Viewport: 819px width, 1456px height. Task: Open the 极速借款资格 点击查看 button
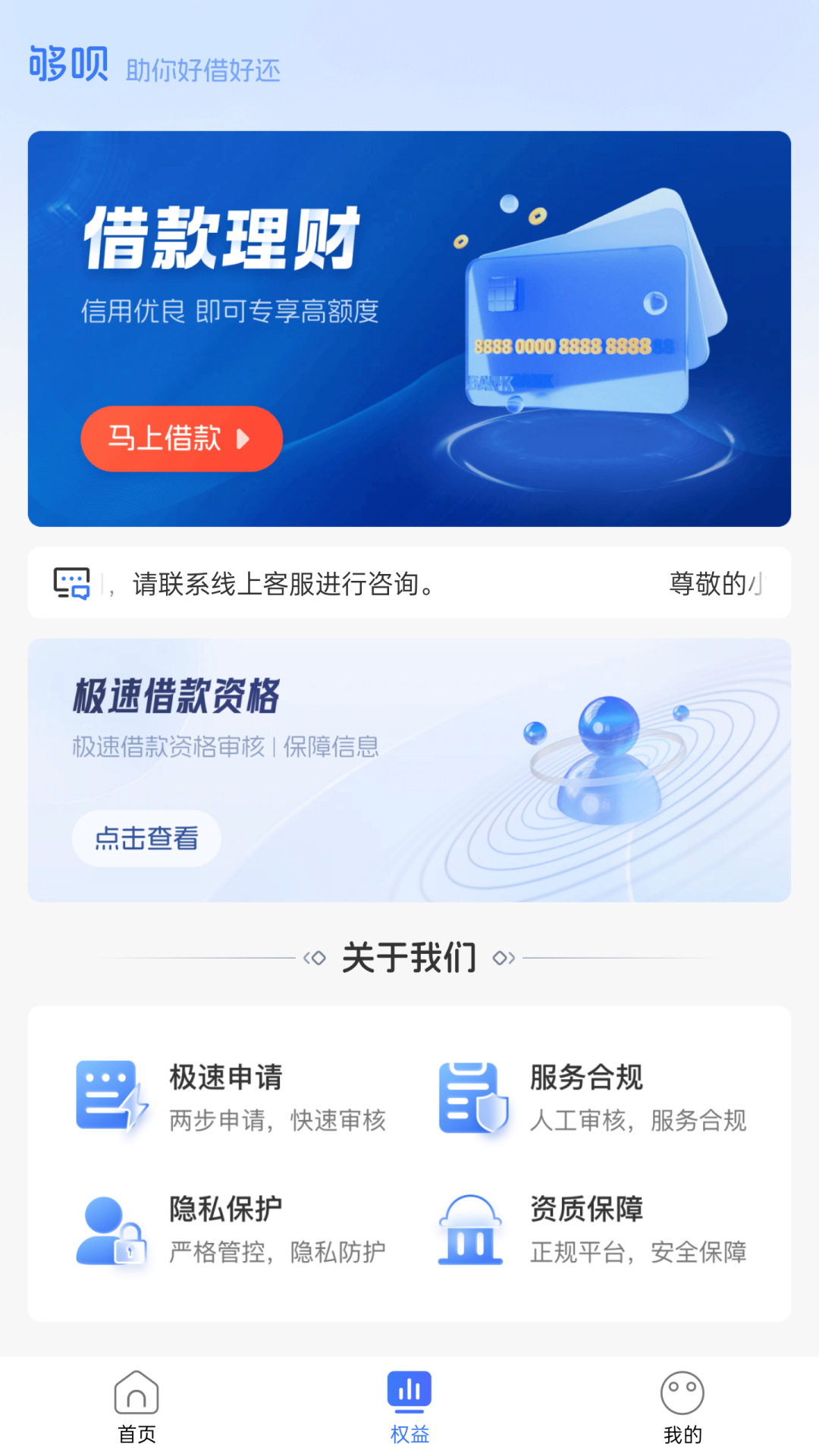[146, 838]
